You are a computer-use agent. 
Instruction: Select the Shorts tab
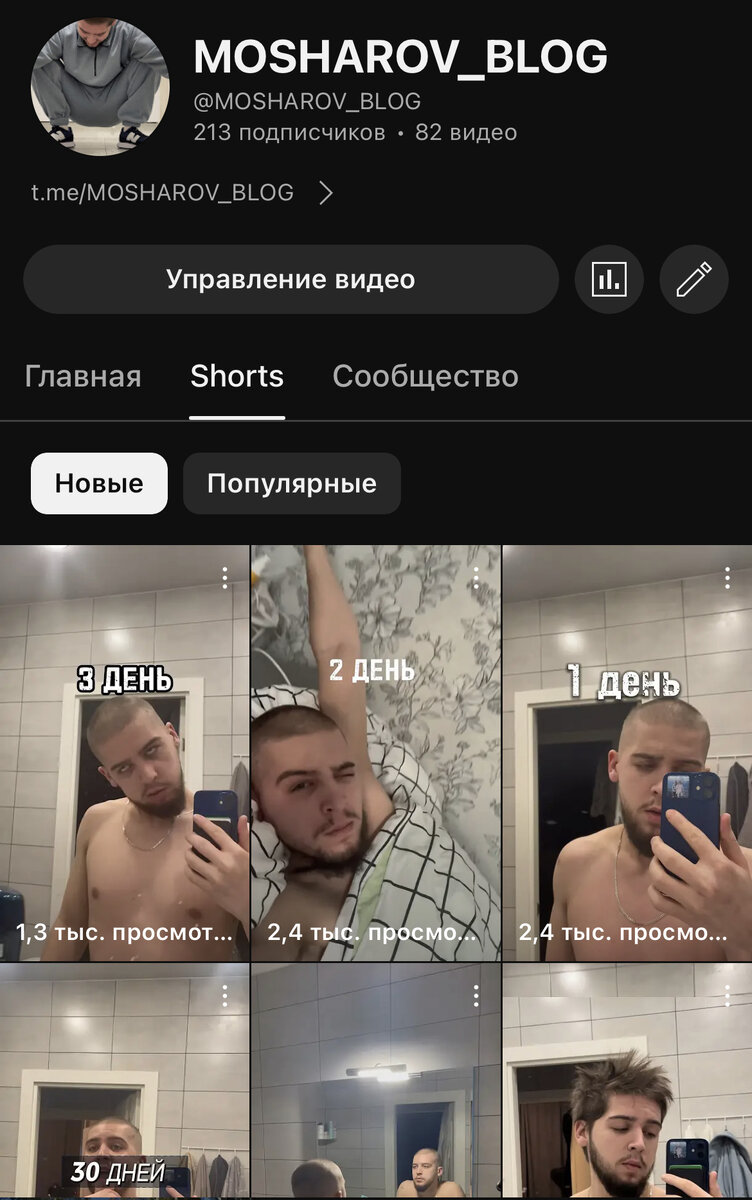click(x=237, y=377)
